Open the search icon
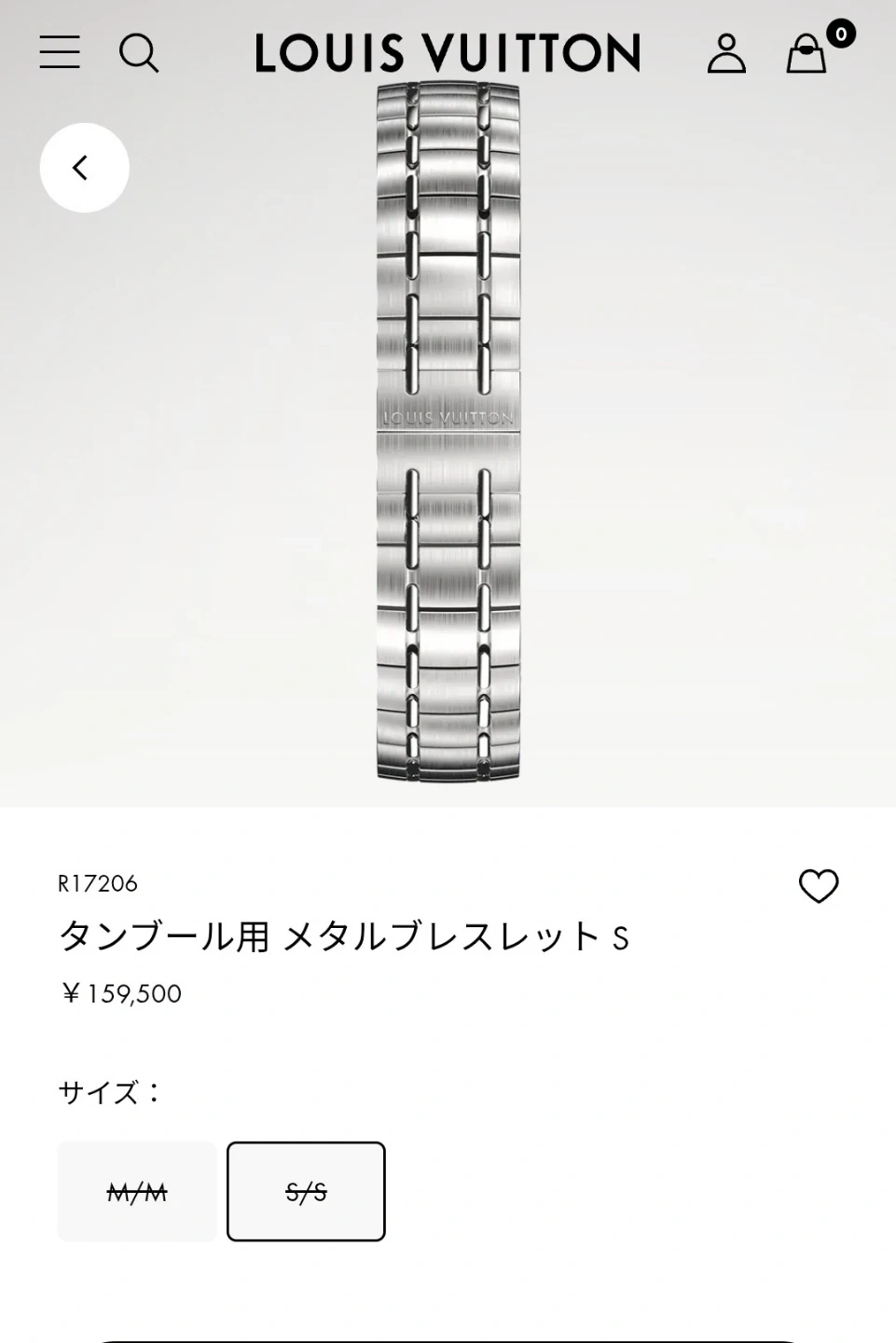Viewport: 896px width, 1343px height. 138,52
